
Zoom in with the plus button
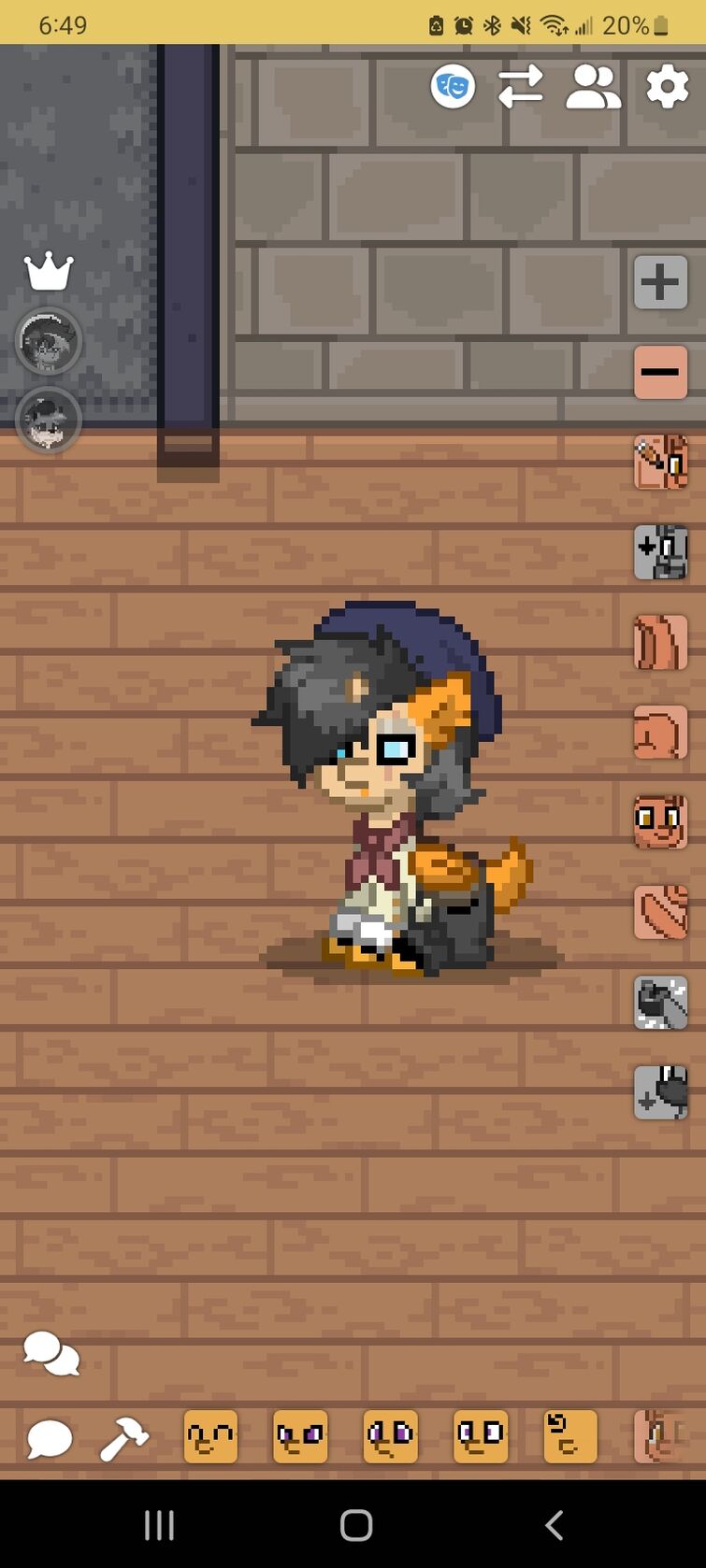(660, 281)
